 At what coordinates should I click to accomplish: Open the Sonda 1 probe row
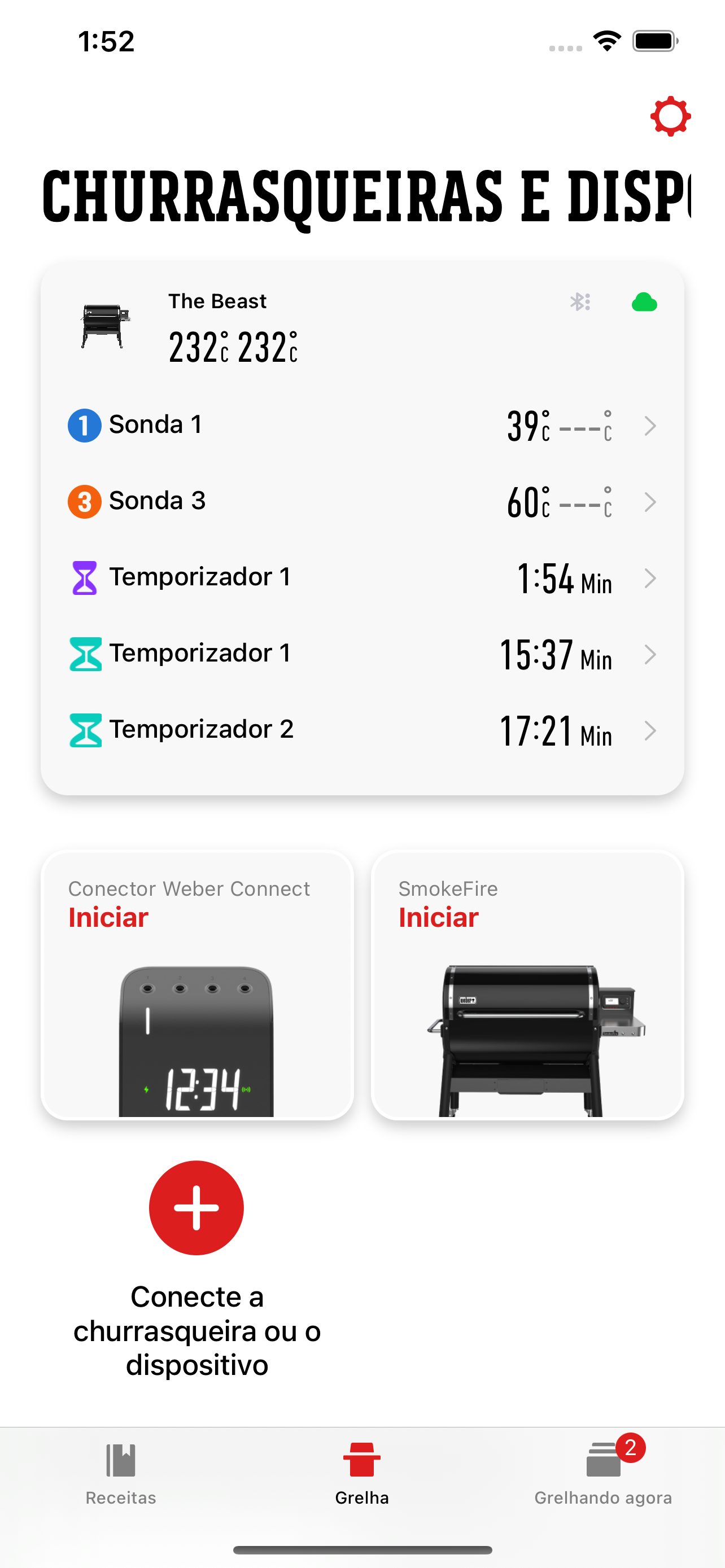pyautogui.click(x=362, y=426)
